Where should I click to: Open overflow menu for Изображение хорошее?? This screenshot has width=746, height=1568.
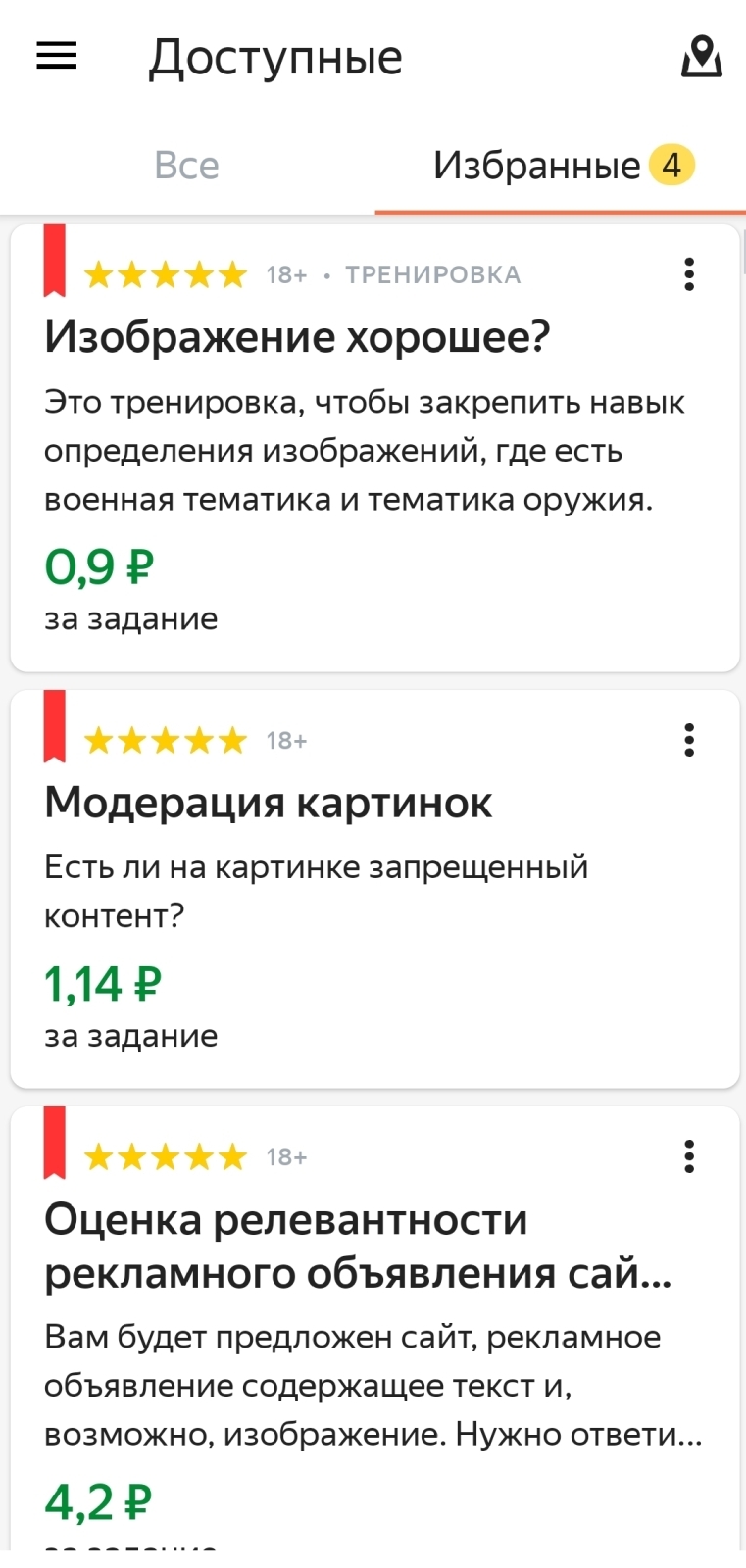click(689, 274)
